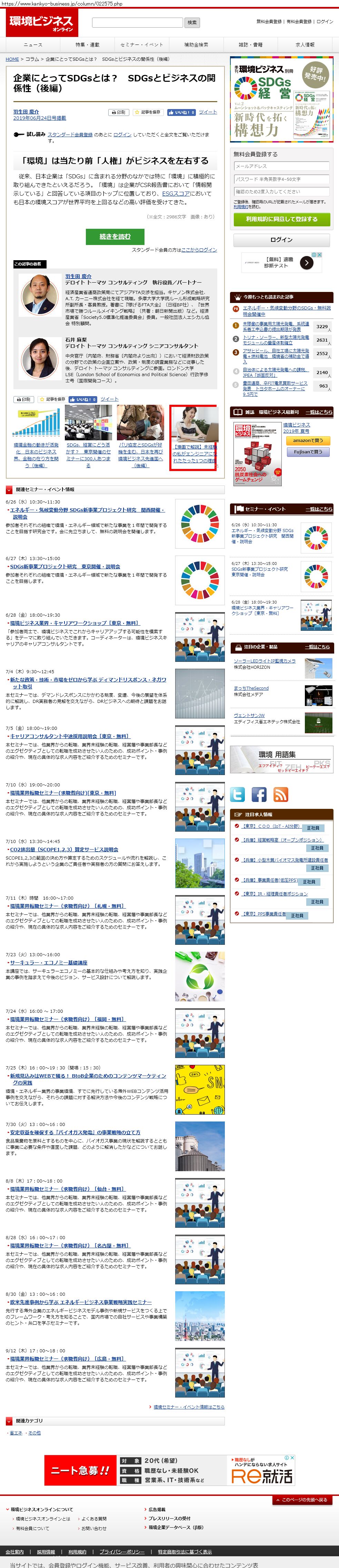Tap the amazonで買う button
The image size is (339, 1568).
[x=307, y=441]
